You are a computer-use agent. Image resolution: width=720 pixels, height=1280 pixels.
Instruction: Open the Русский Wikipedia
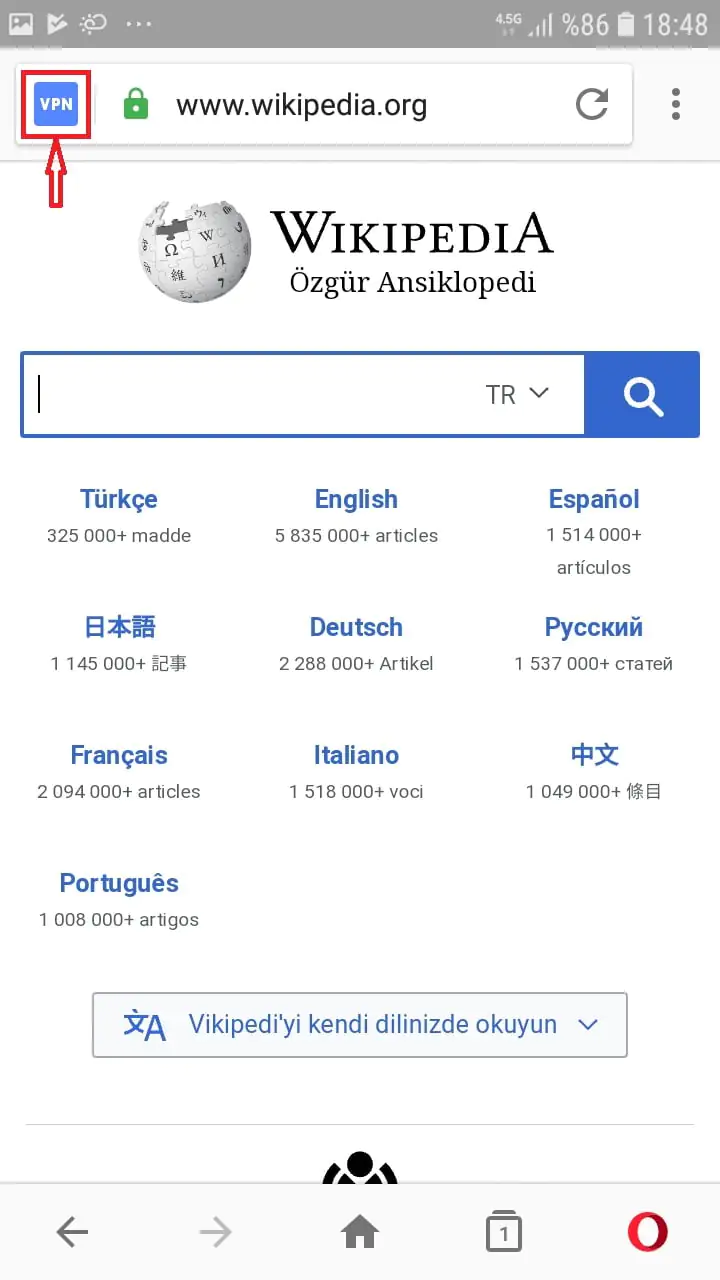click(x=594, y=627)
